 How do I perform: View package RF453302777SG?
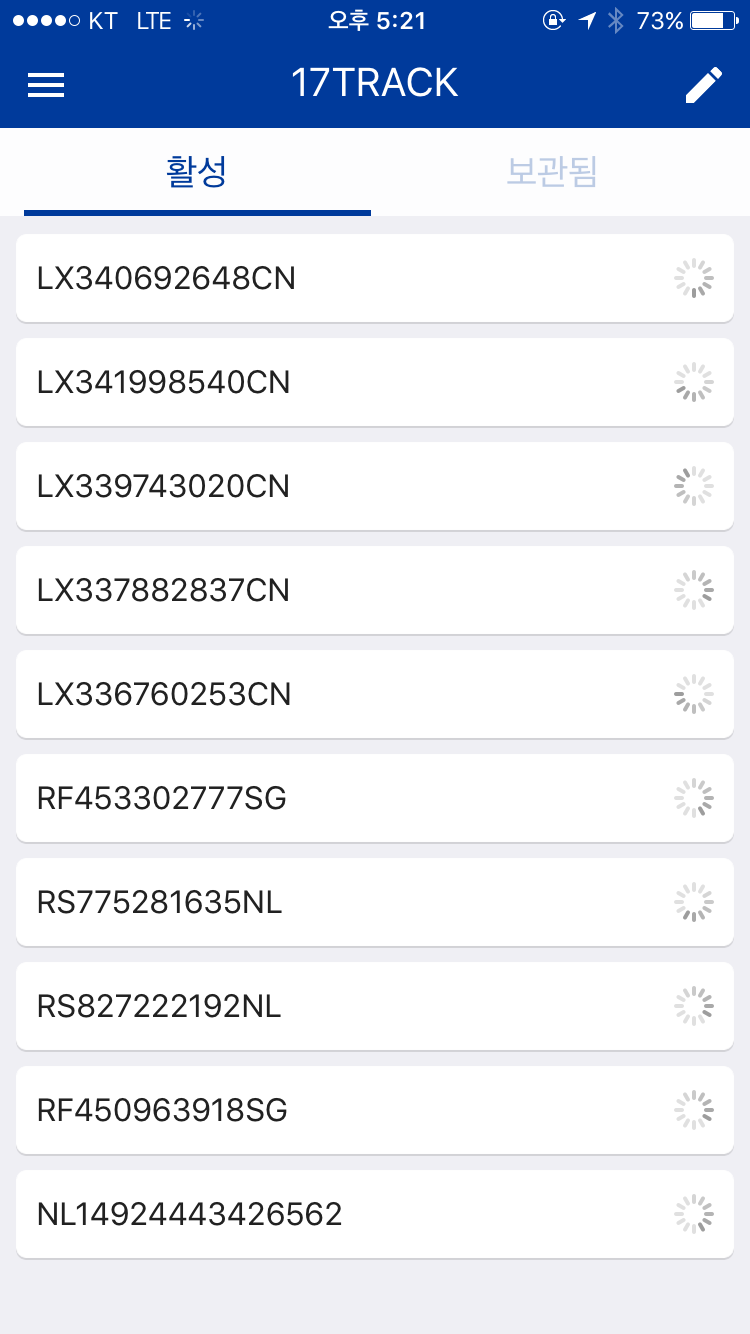[x=374, y=798]
